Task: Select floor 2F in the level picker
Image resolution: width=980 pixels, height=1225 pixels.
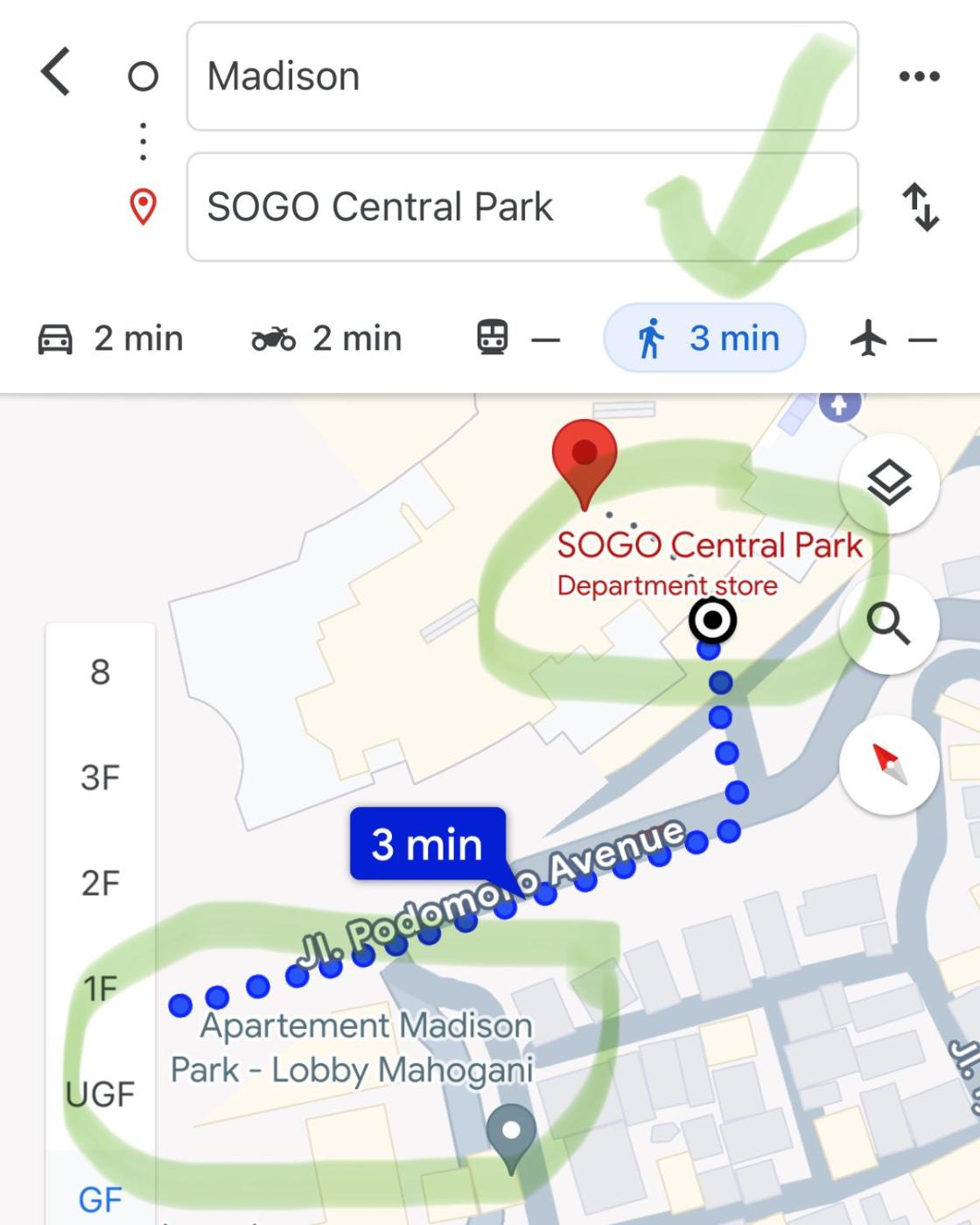Action: click(100, 883)
